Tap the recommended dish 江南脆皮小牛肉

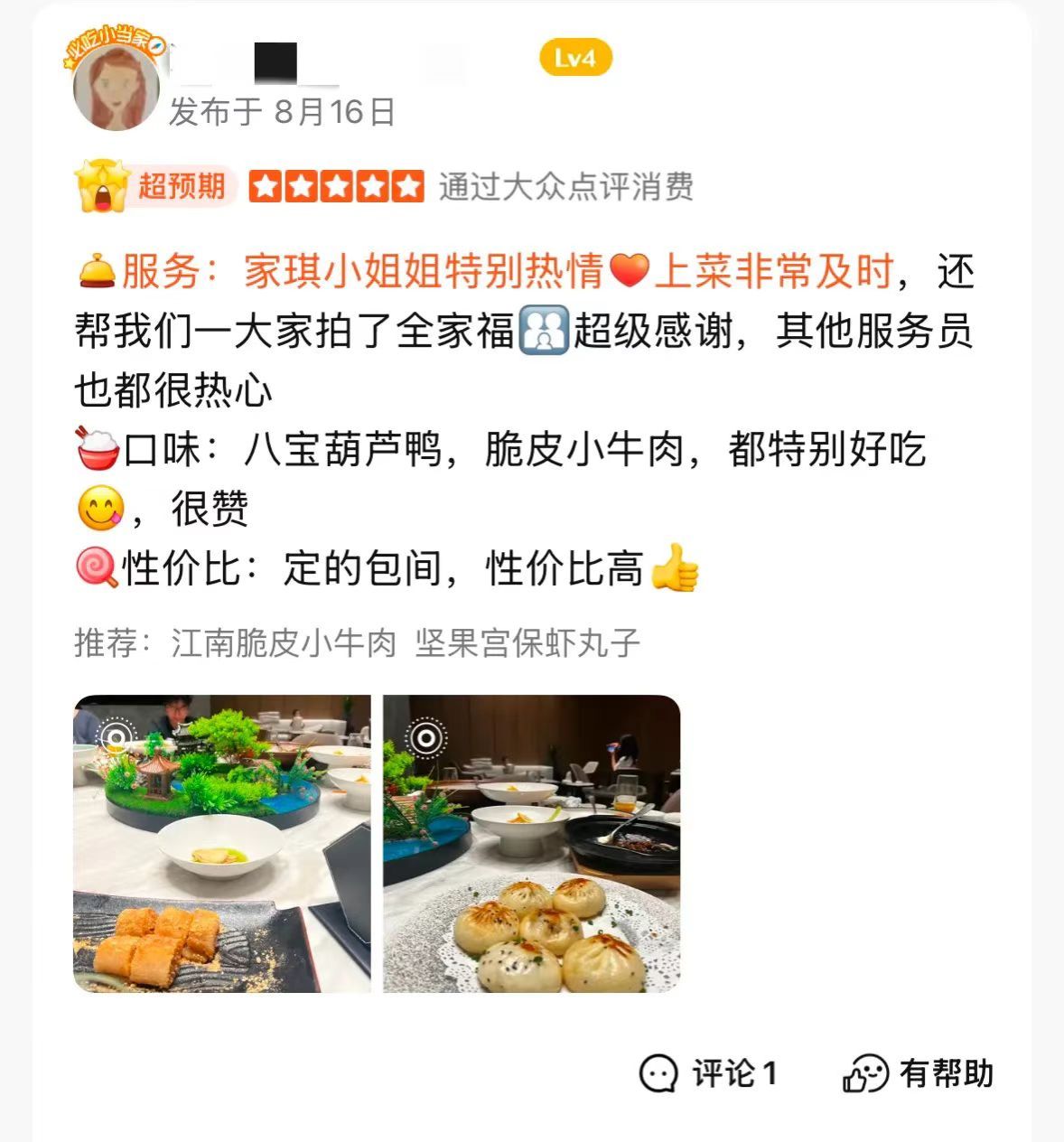284,643
